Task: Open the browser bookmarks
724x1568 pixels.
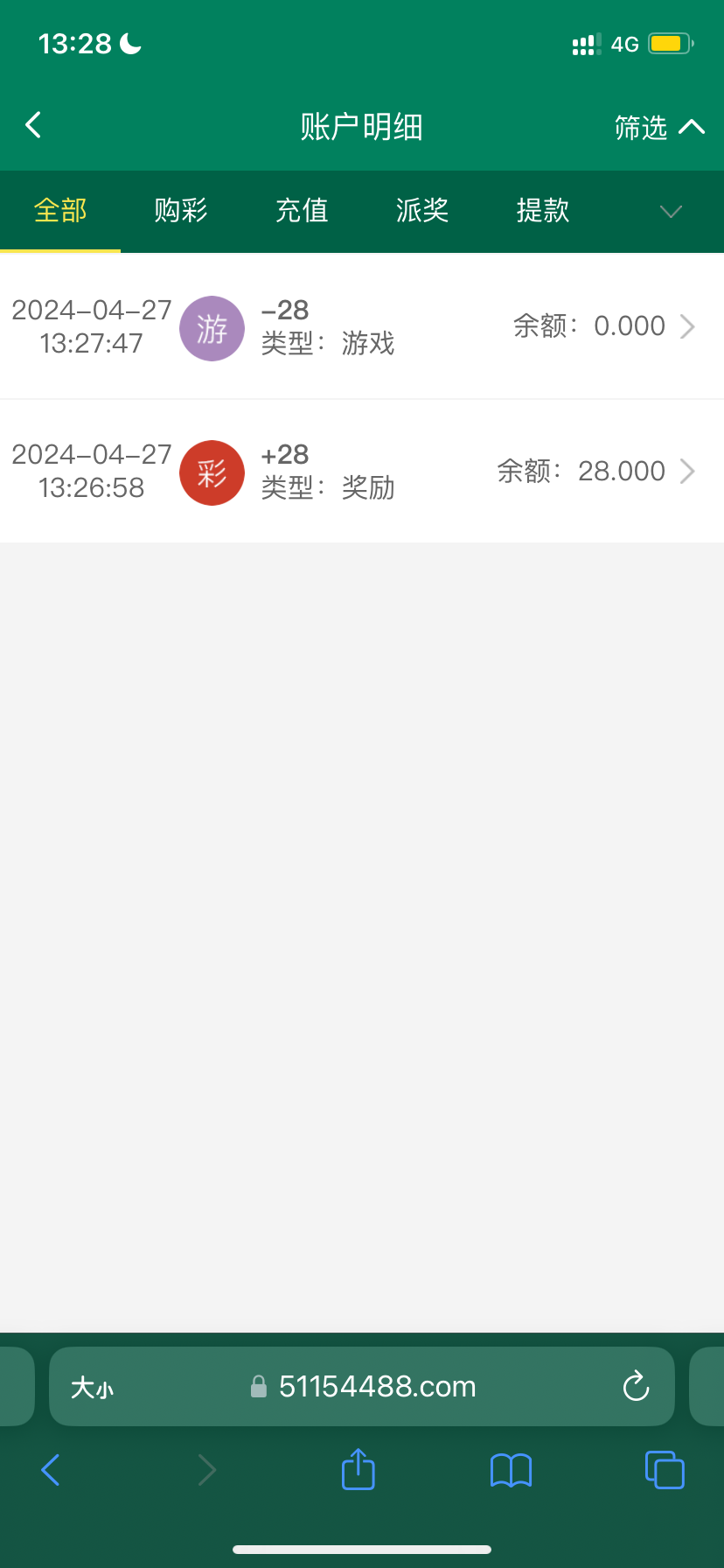Action: [x=512, y=1471]
